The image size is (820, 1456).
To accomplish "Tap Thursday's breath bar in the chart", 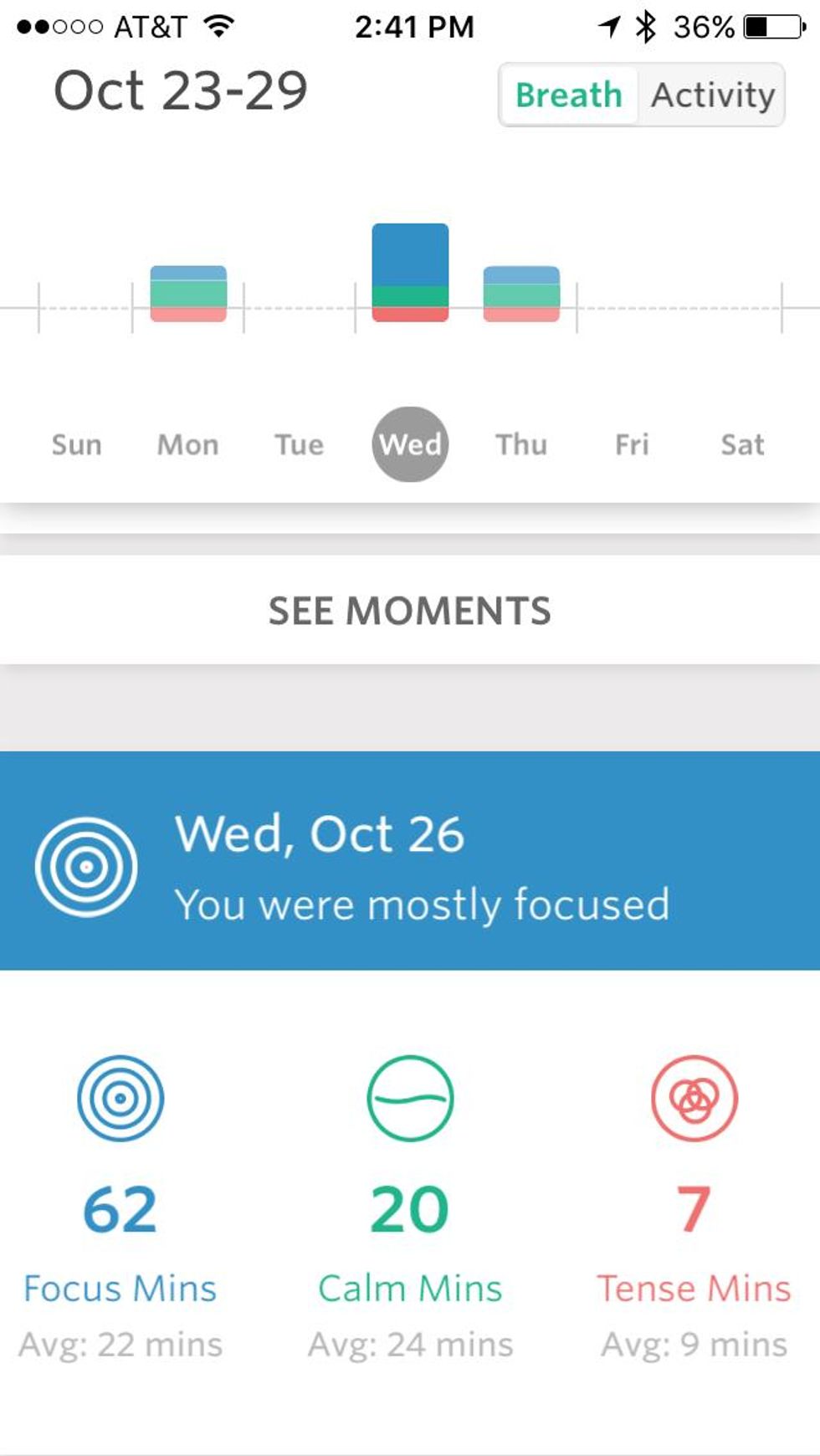I will coord(521,294).
